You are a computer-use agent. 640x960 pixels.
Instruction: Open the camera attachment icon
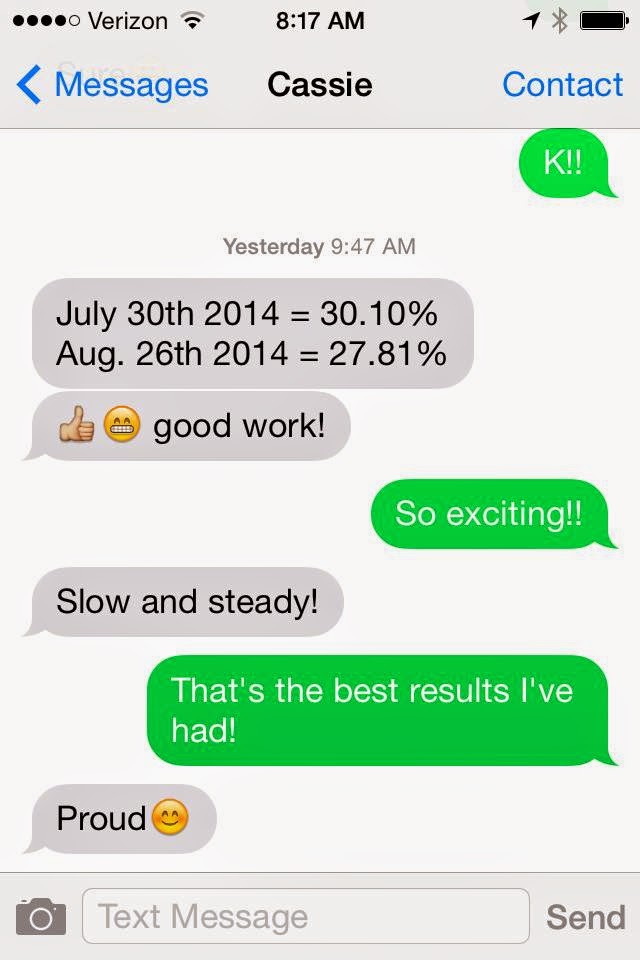coord(41,916)
